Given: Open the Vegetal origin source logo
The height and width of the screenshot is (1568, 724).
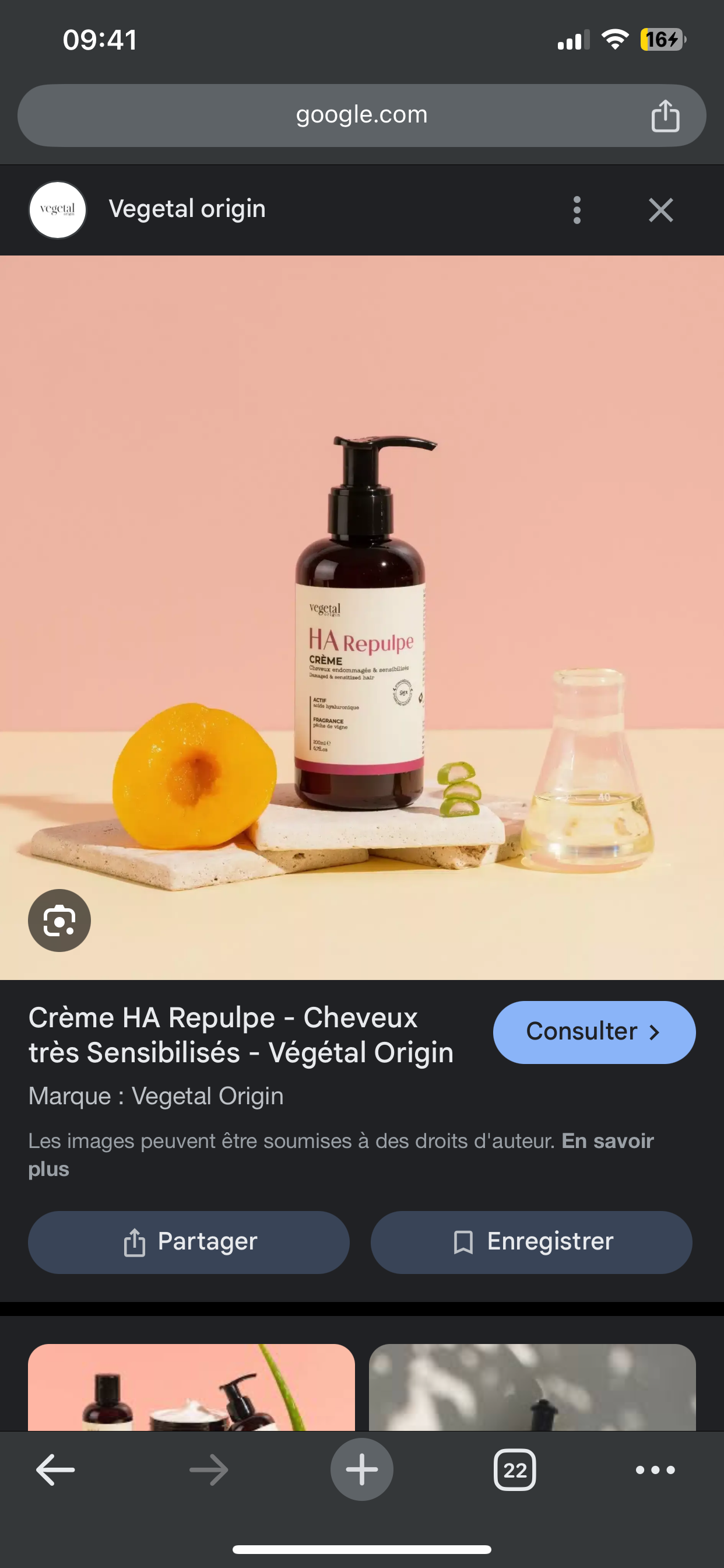Looking at the screenshot, I should click(58, 210).
